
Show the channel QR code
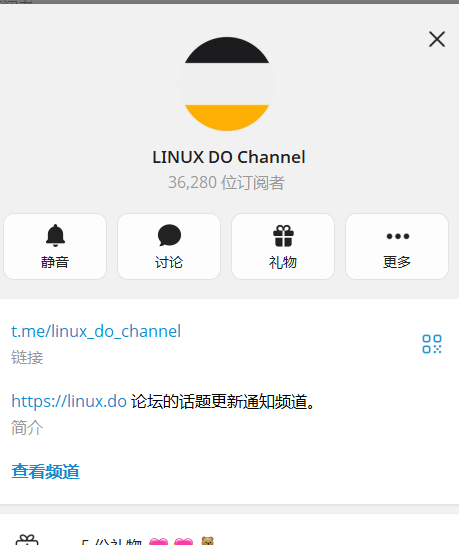tap(432, 344)
